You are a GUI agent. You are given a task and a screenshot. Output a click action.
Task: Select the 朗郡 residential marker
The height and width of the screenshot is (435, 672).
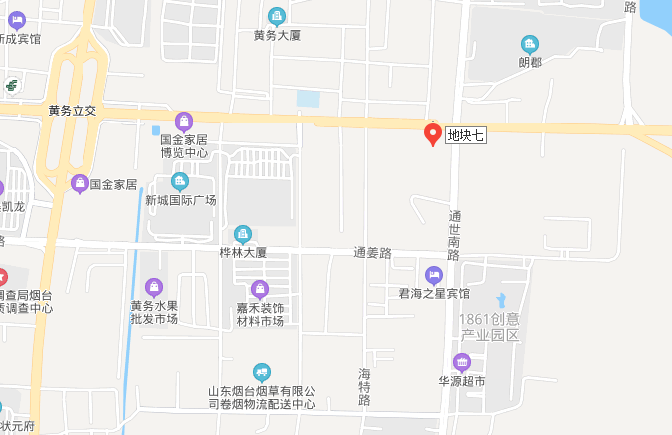[530, 44]
